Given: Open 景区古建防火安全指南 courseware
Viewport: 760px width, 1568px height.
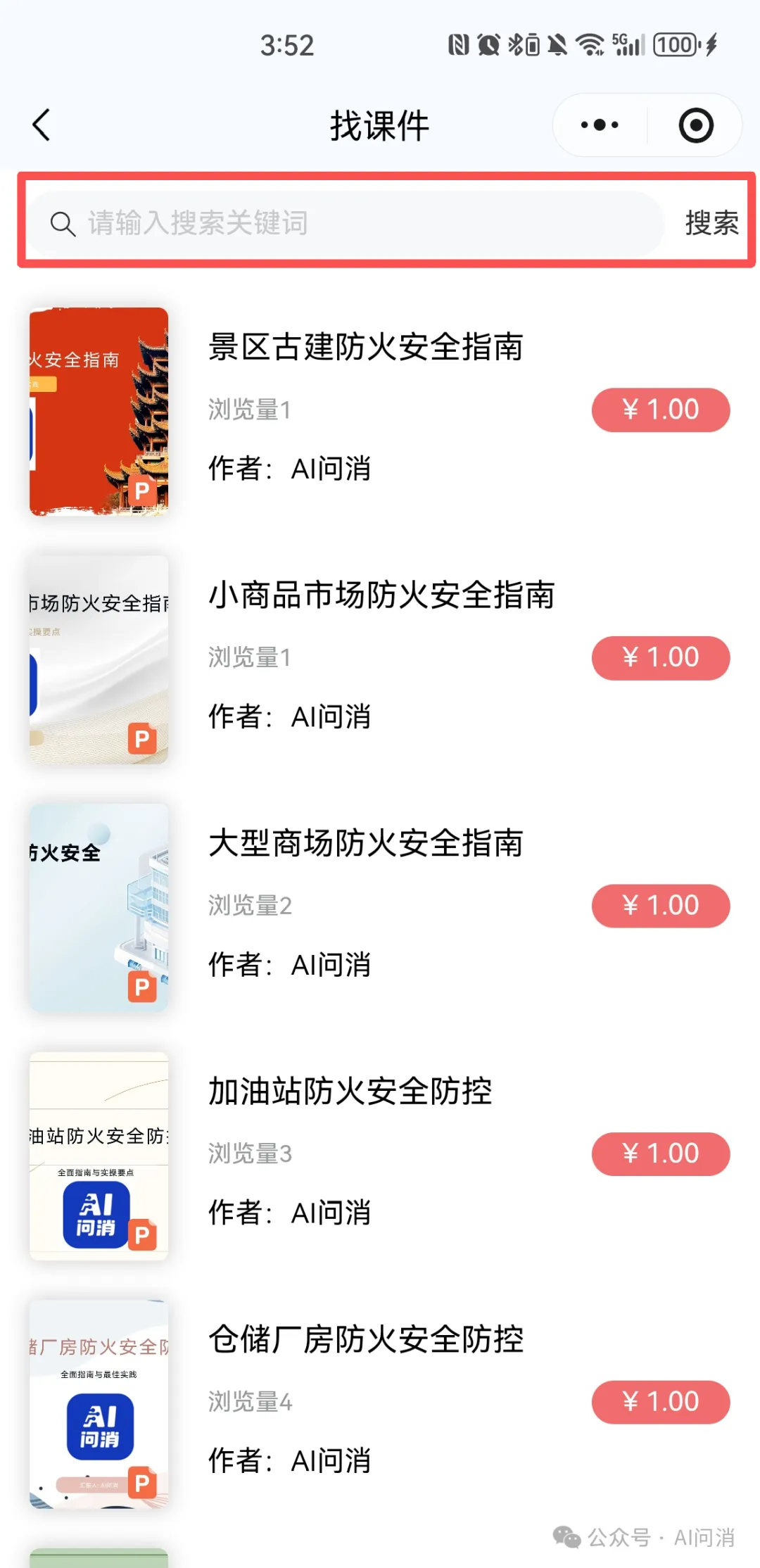Looking at the screenshot, I should coord(366,347).
